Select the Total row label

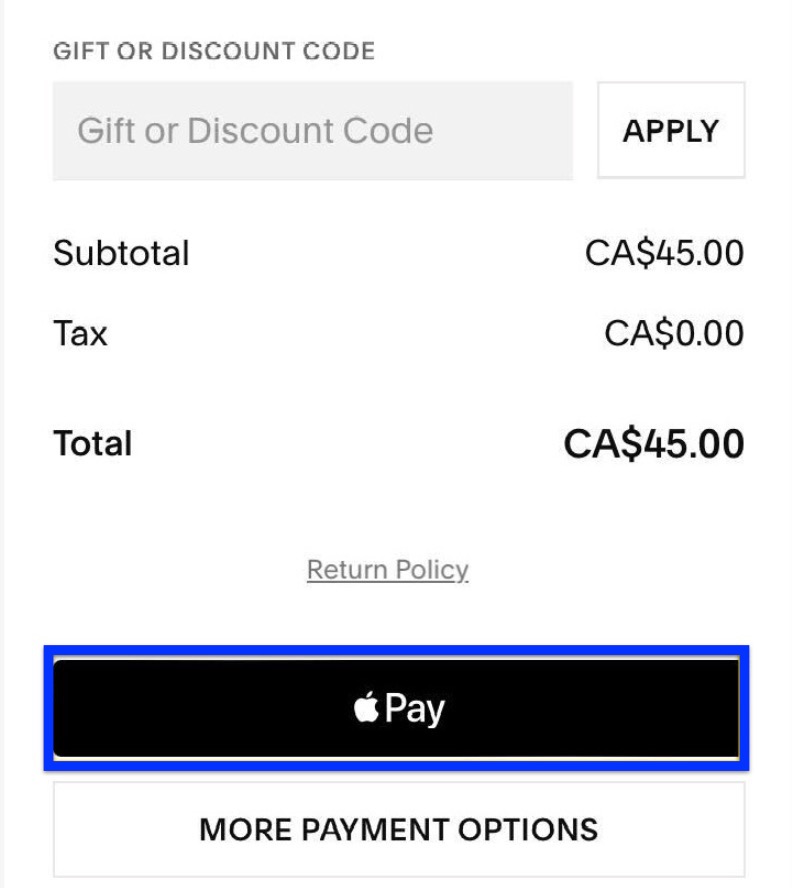pyautogui.click(x=92, y=442)
